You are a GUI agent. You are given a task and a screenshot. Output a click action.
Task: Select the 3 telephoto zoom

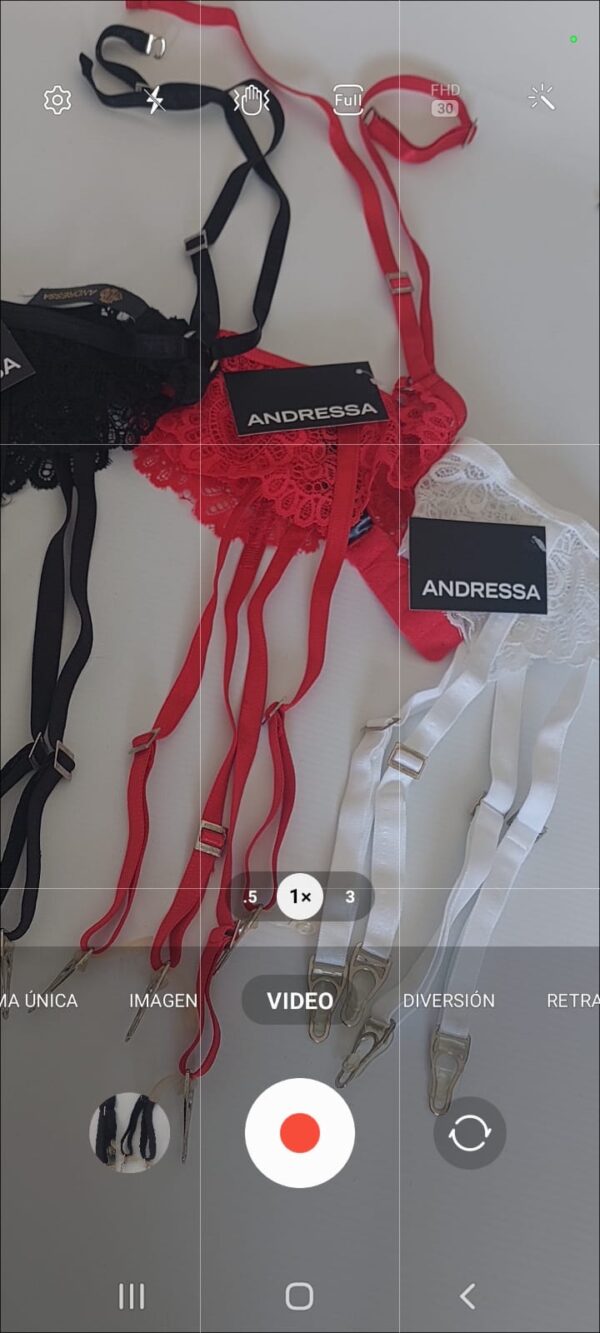[350, 897]
